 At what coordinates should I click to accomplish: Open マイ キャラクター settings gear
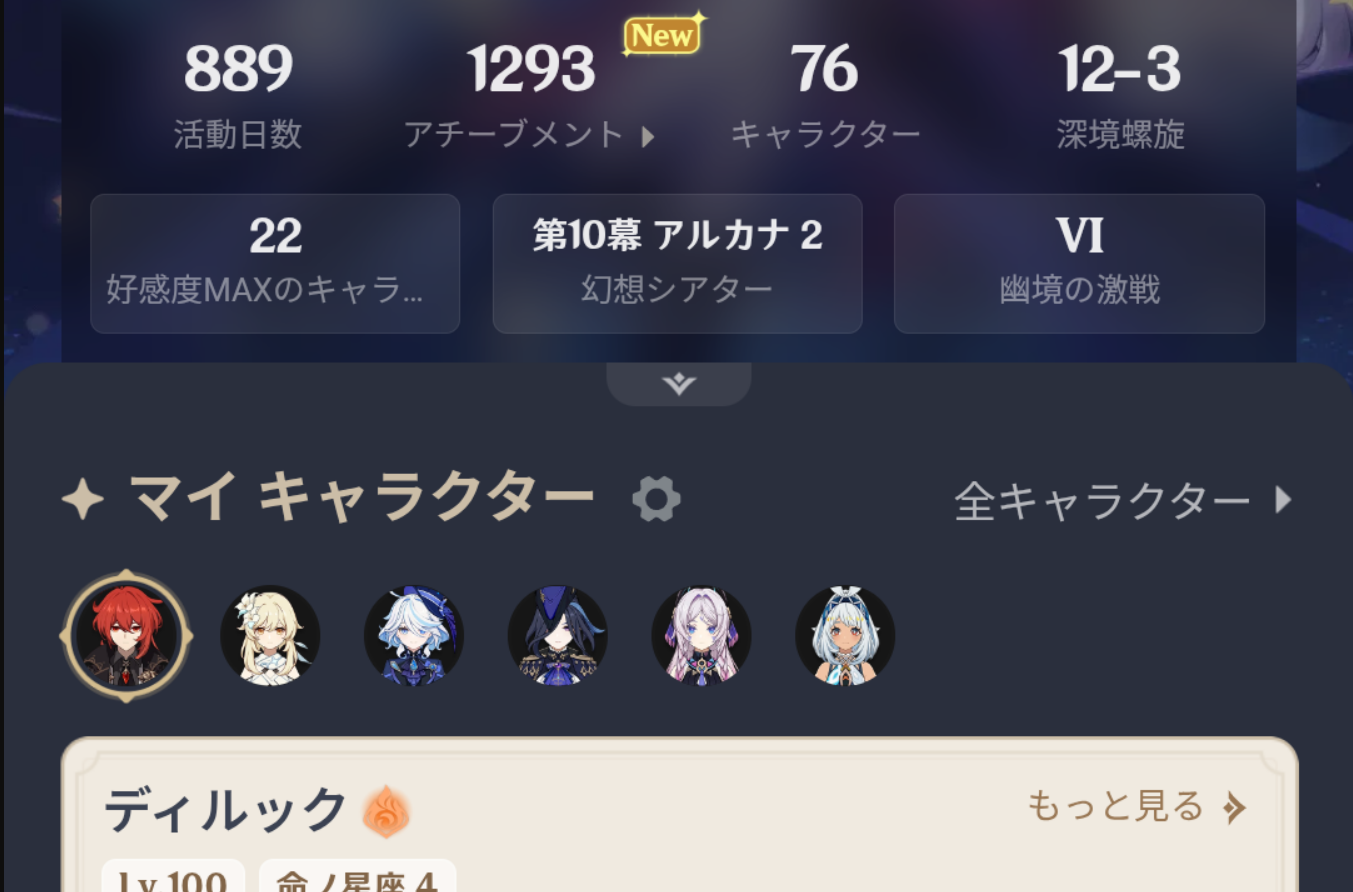tap(656, 499)
